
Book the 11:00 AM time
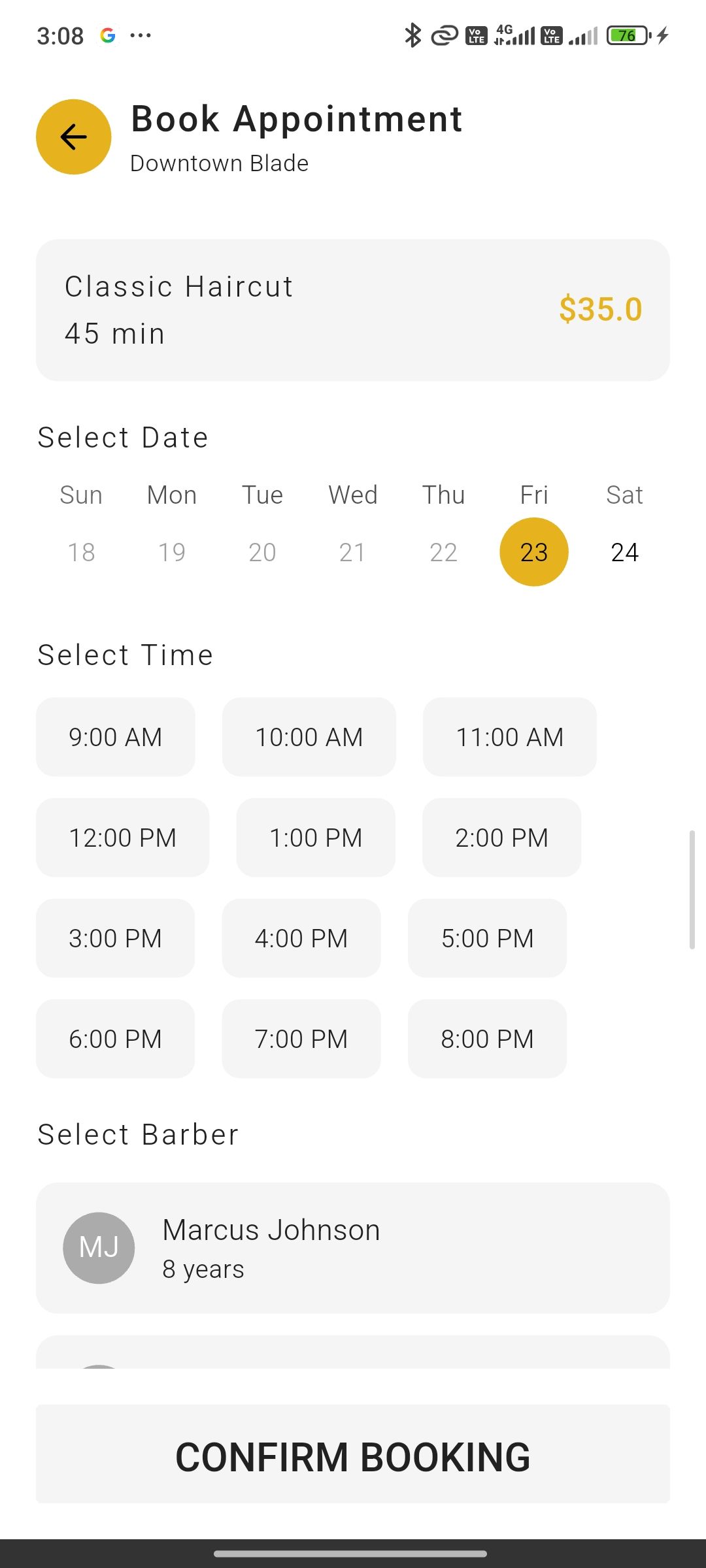pyautogui.click(x=509, y=737)
